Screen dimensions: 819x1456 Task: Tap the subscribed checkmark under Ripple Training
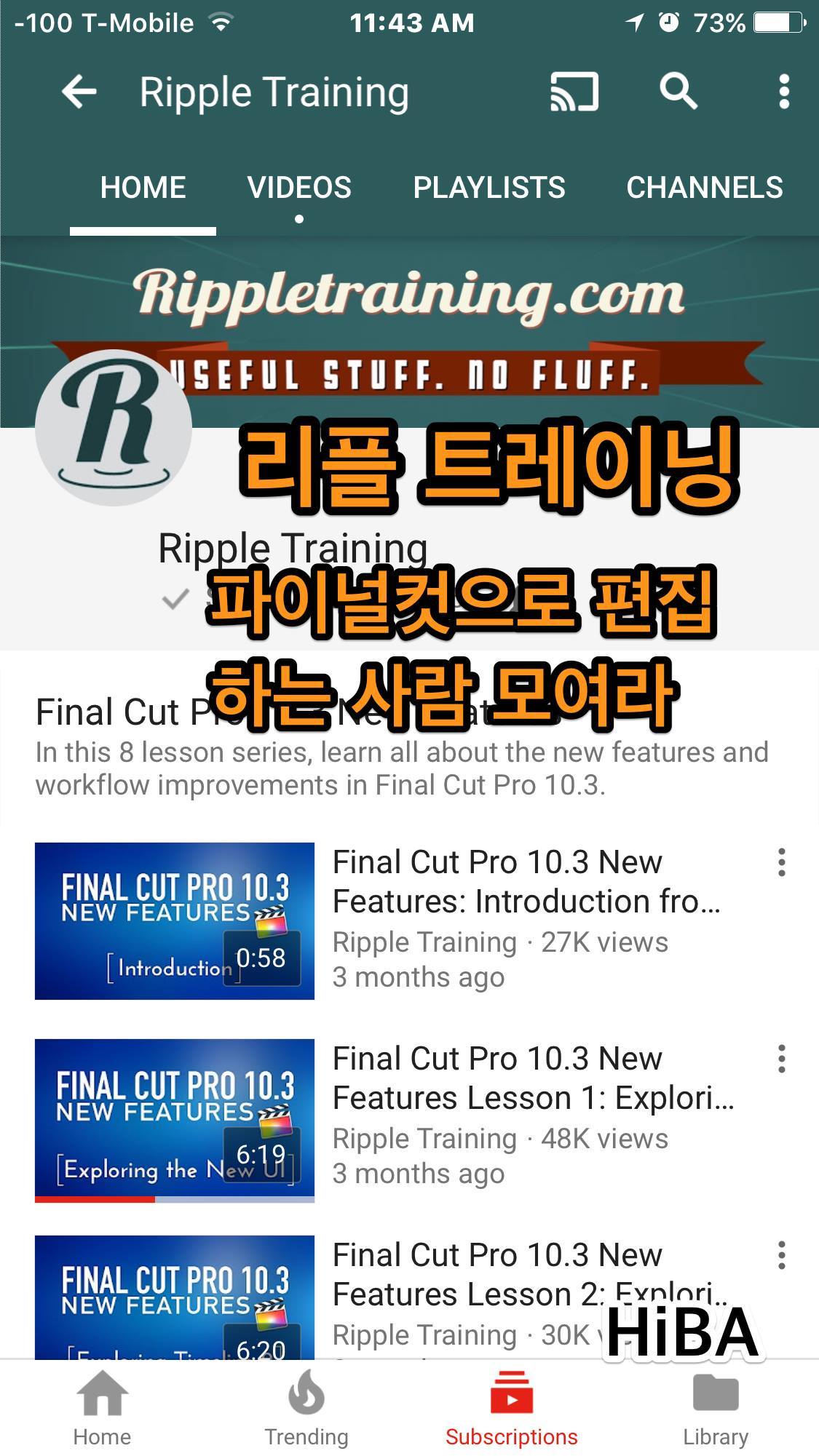(175, 600)
